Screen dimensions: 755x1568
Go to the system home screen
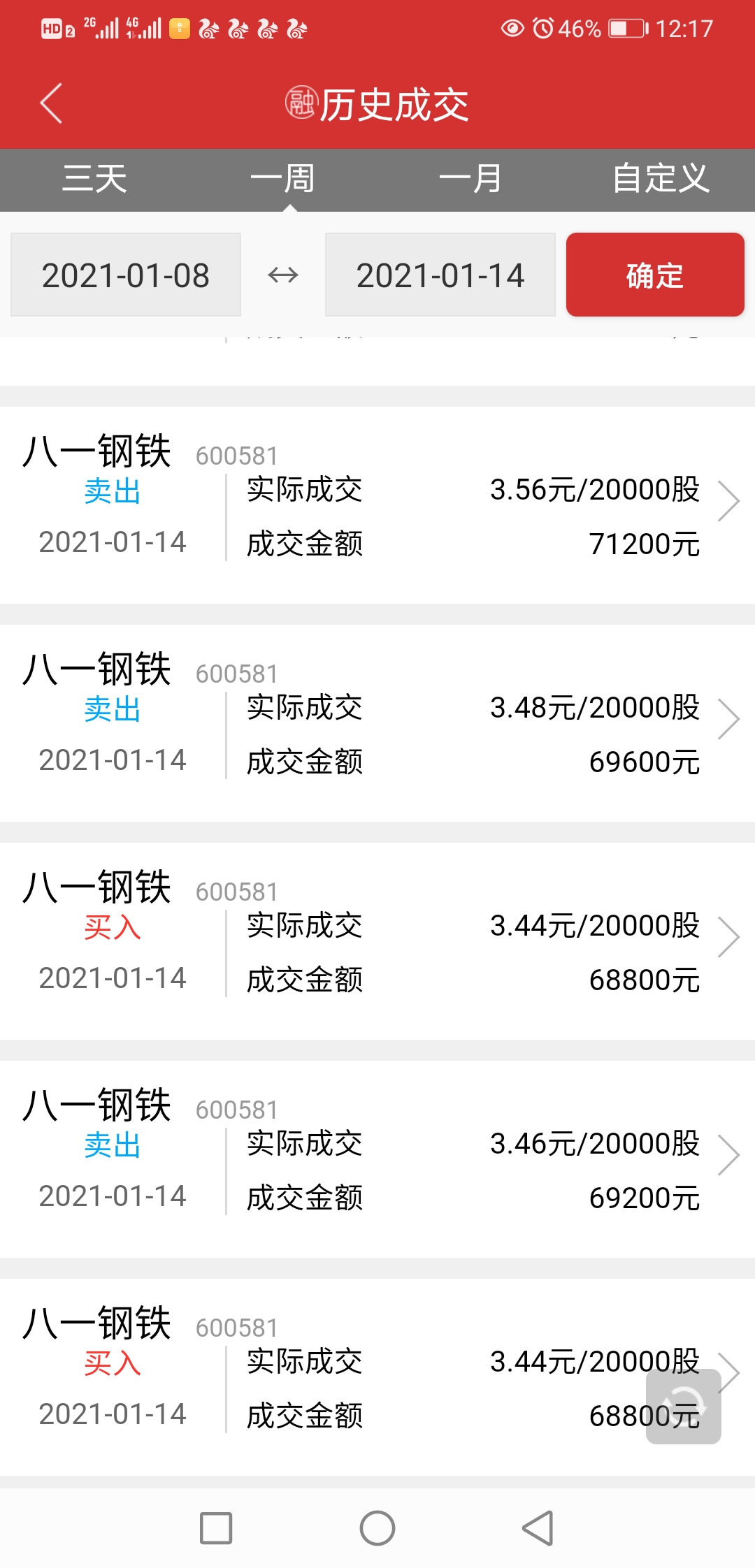(x=377, y=1528)
